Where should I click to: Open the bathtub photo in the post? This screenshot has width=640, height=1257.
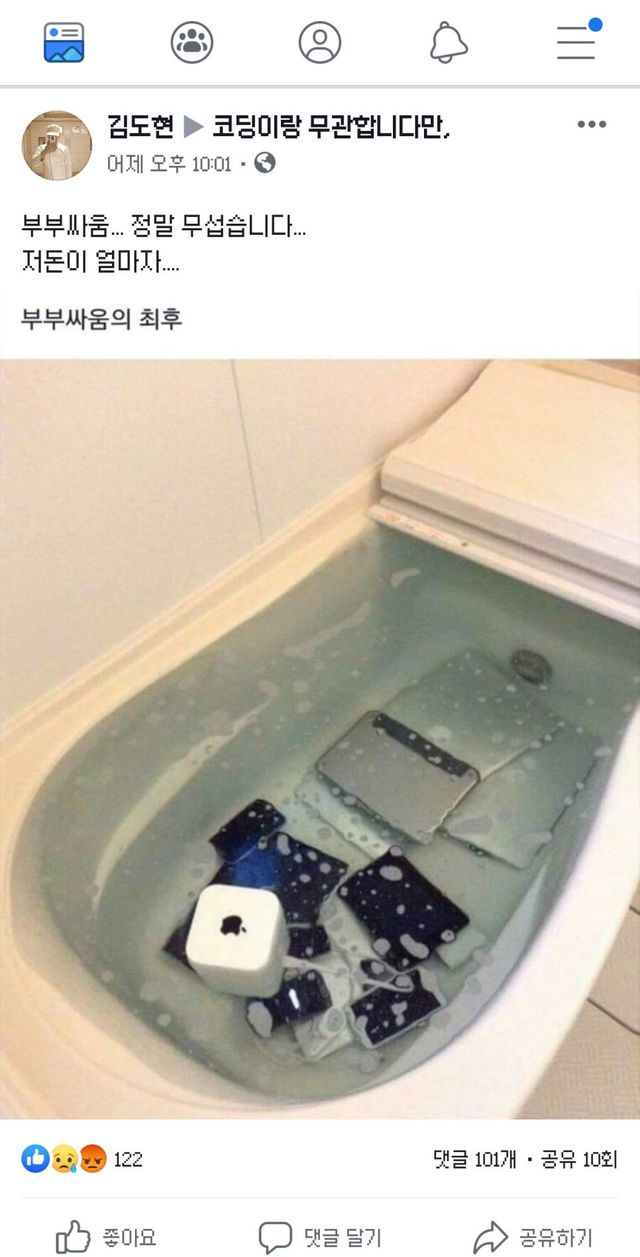pos(320,738)
